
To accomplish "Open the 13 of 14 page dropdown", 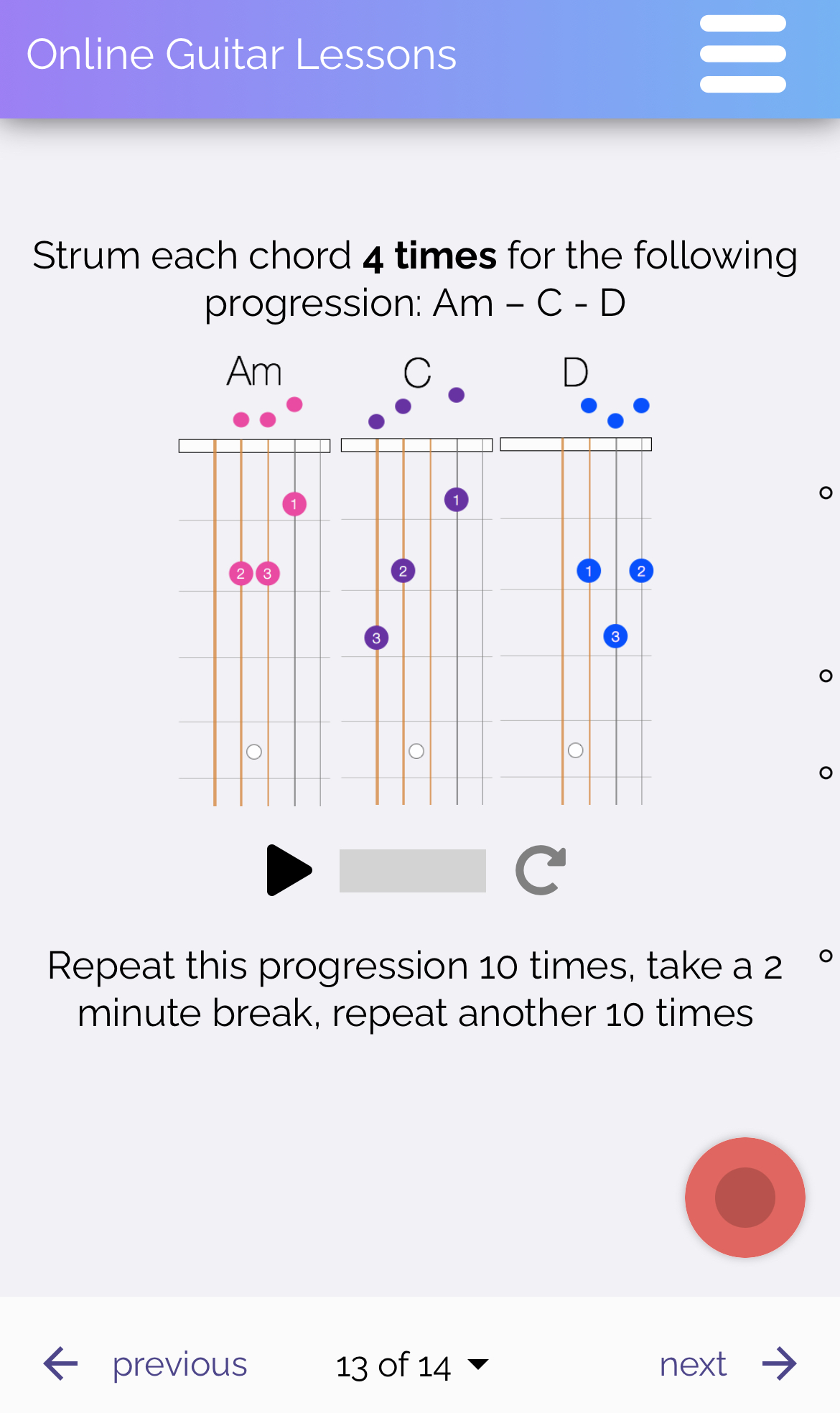I will pos(412,1365).
